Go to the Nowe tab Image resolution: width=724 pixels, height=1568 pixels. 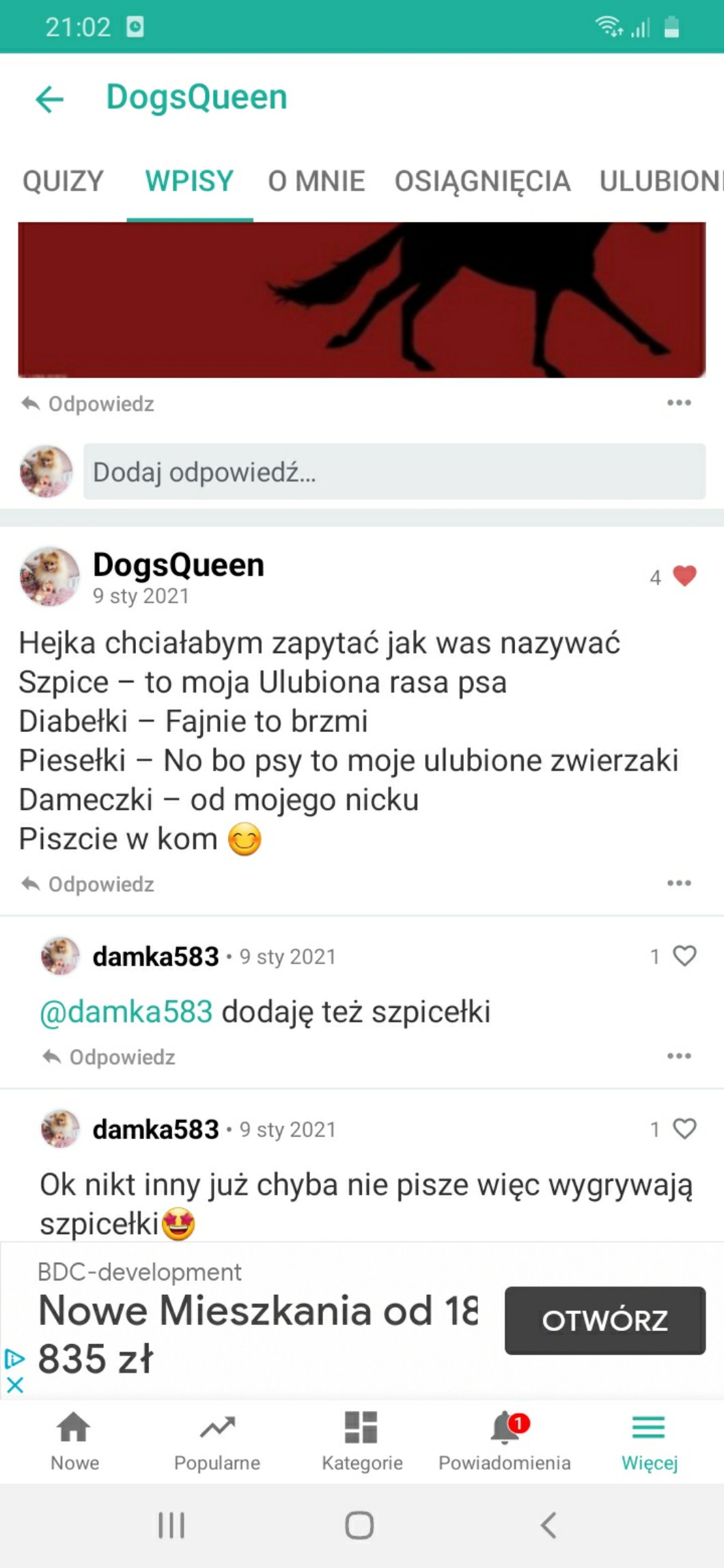tap(74, 1441)
